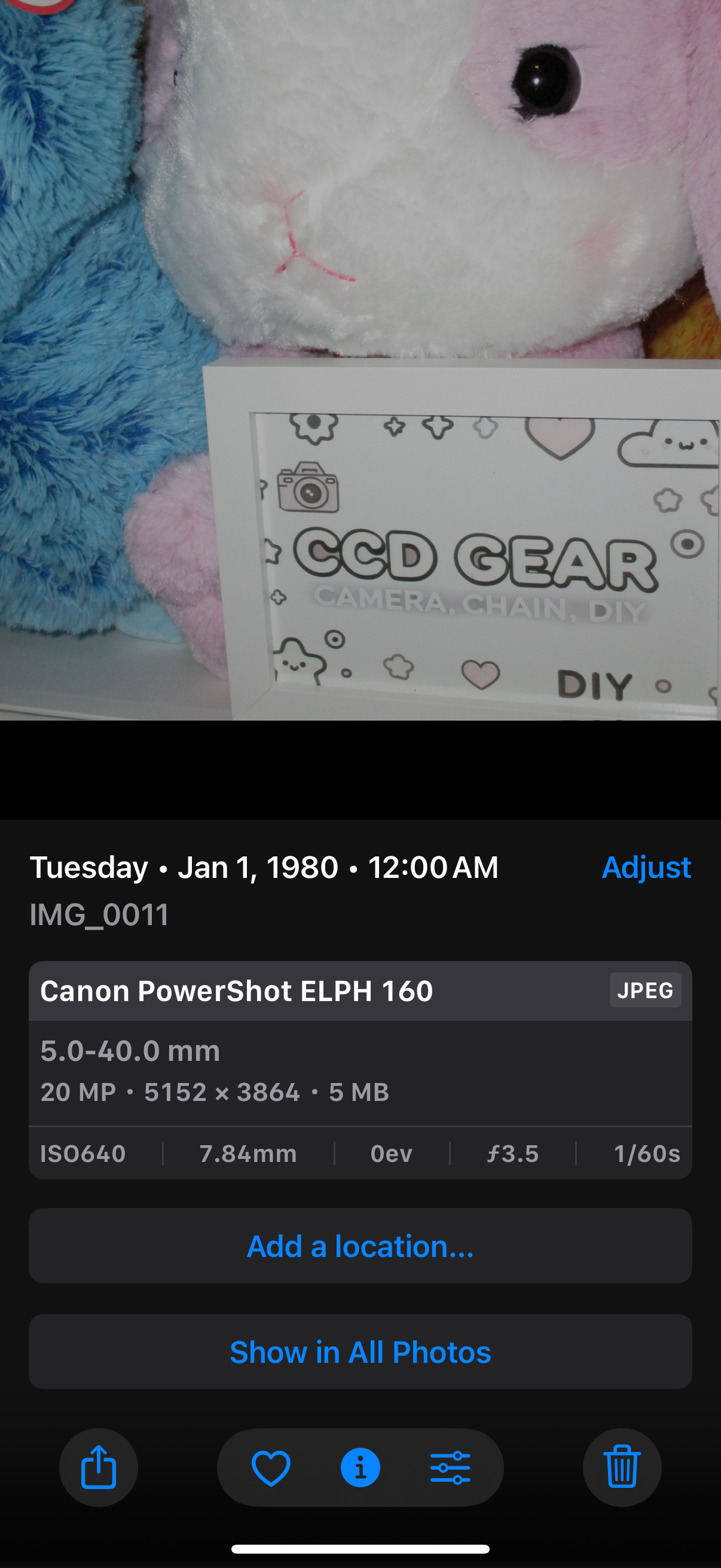Share this photo

pos(99,1467)
